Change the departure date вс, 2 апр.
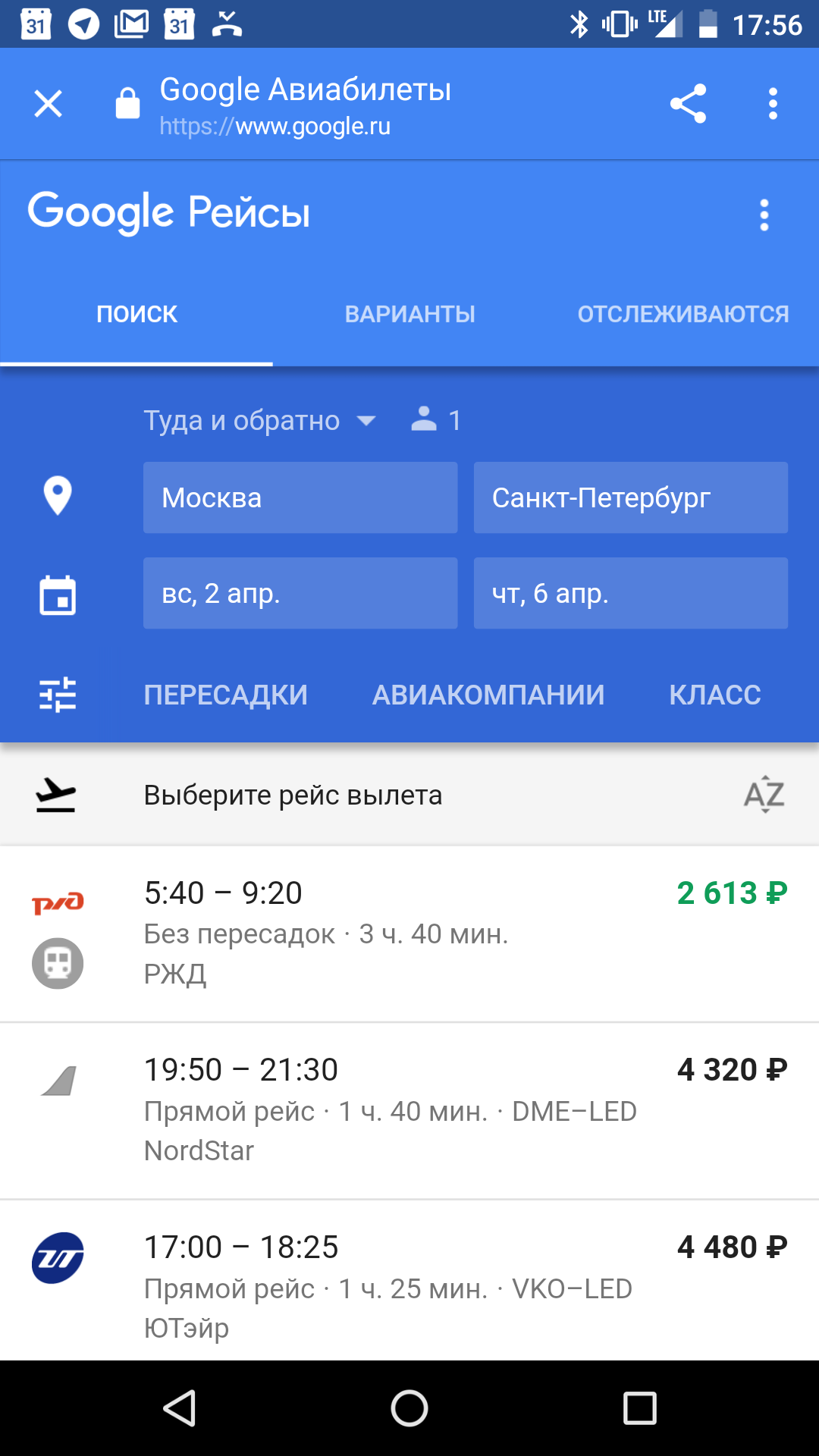The width and height of the screenshot is (819, 1456). tap(300, 593)
